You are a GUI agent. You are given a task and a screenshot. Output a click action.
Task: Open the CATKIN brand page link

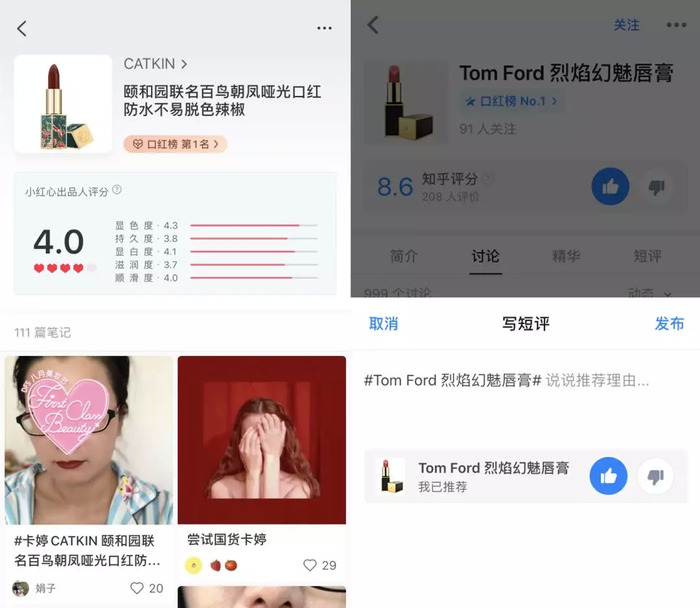pyautogui.click(x=155, y=64)
